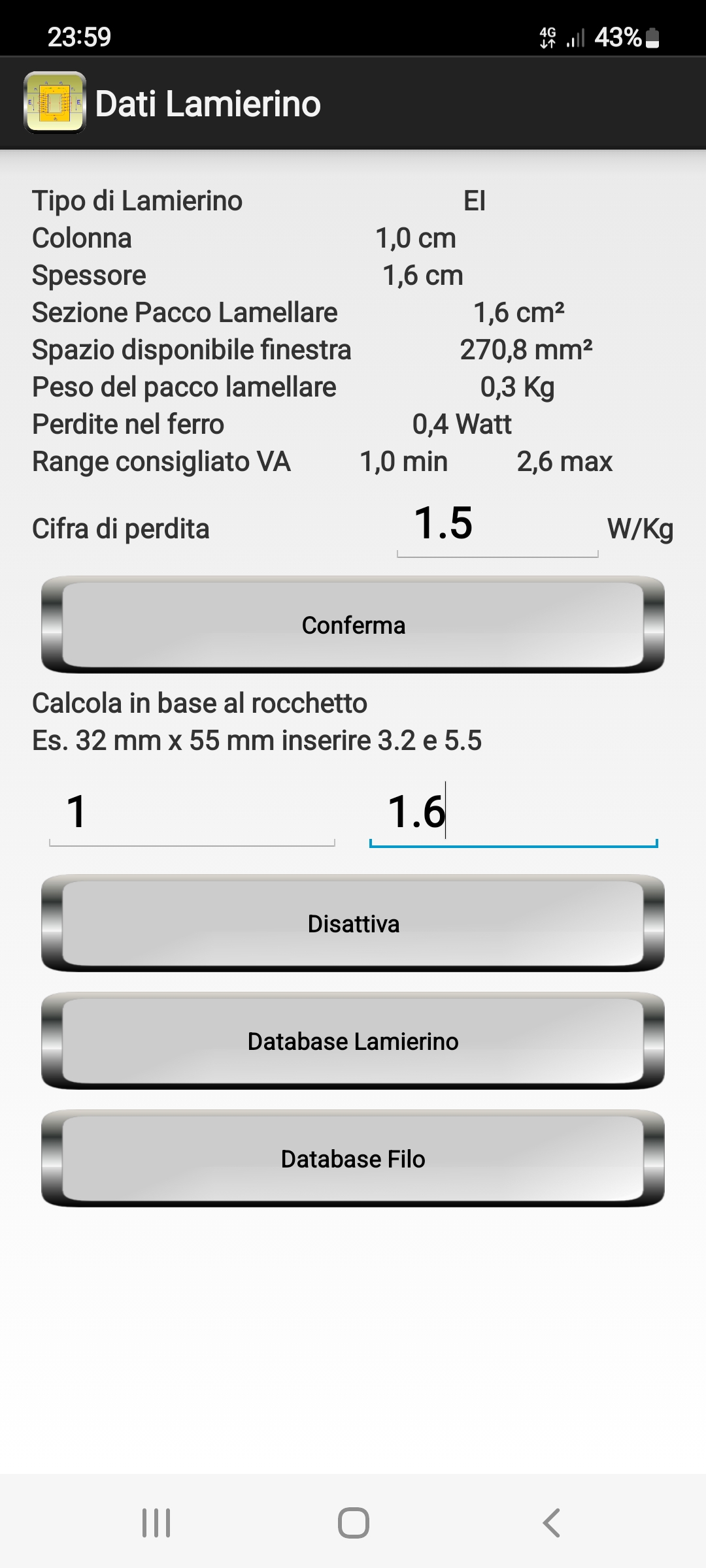The height and width of the screenshot is (1568, 706).
Task: Focus the rocchetto field containing 1
Action: [x=192, y=813]
